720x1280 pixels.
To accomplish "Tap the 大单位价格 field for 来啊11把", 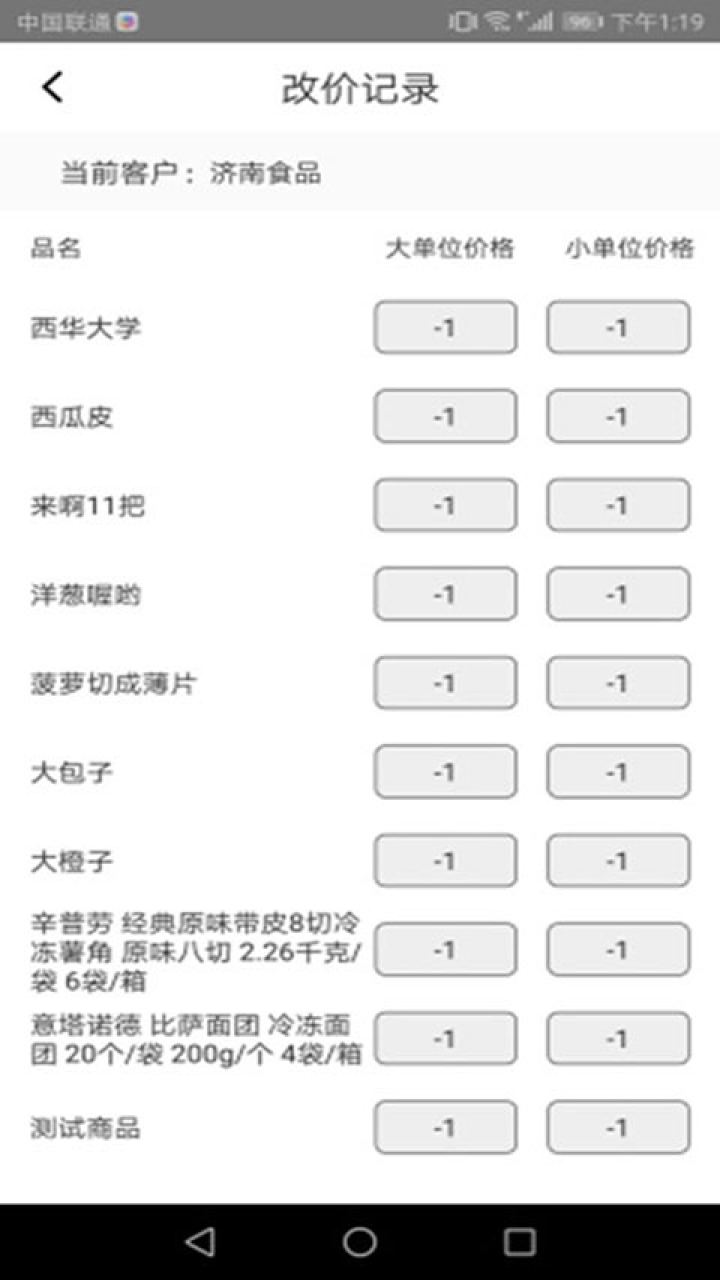I will pos(444,504).
